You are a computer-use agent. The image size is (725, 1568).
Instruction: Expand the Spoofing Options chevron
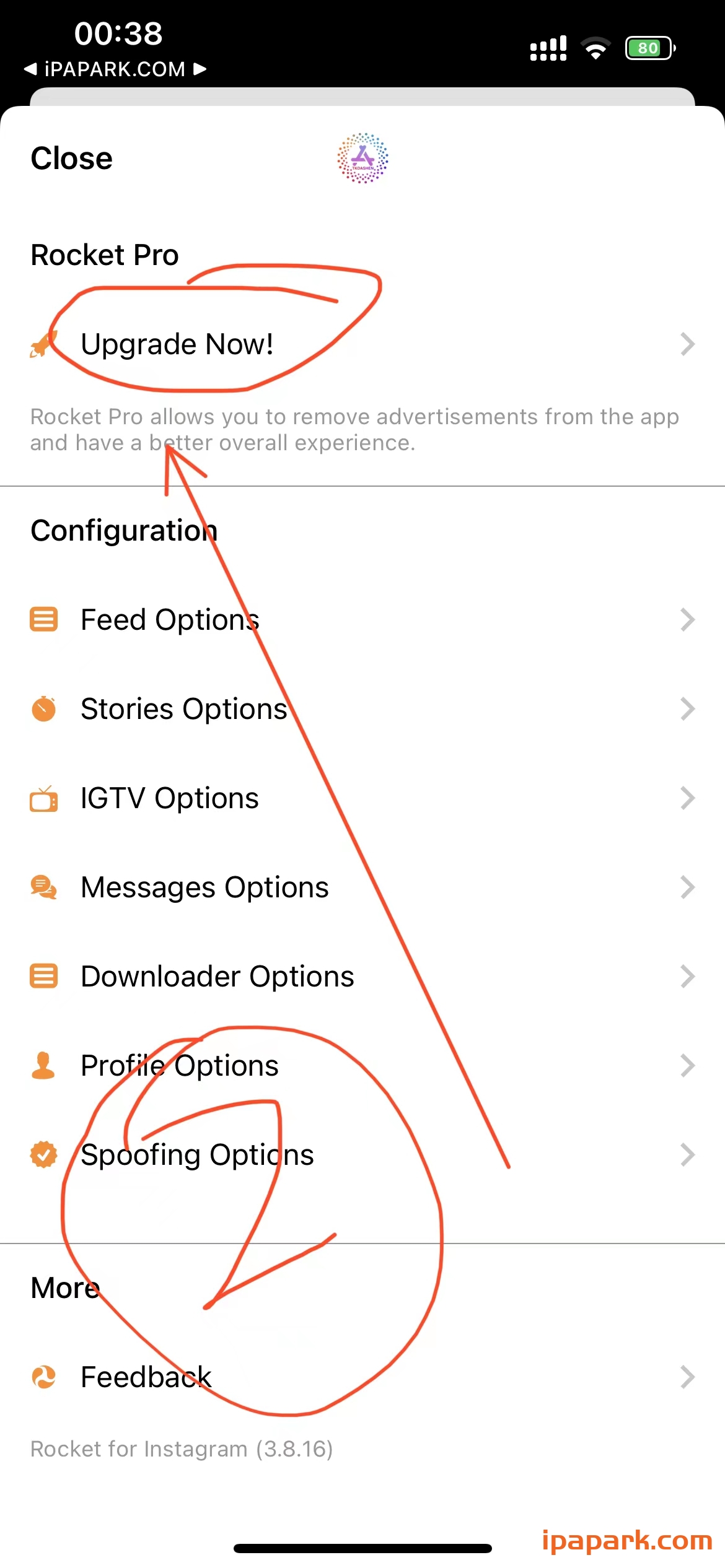tap(687, 1155)
